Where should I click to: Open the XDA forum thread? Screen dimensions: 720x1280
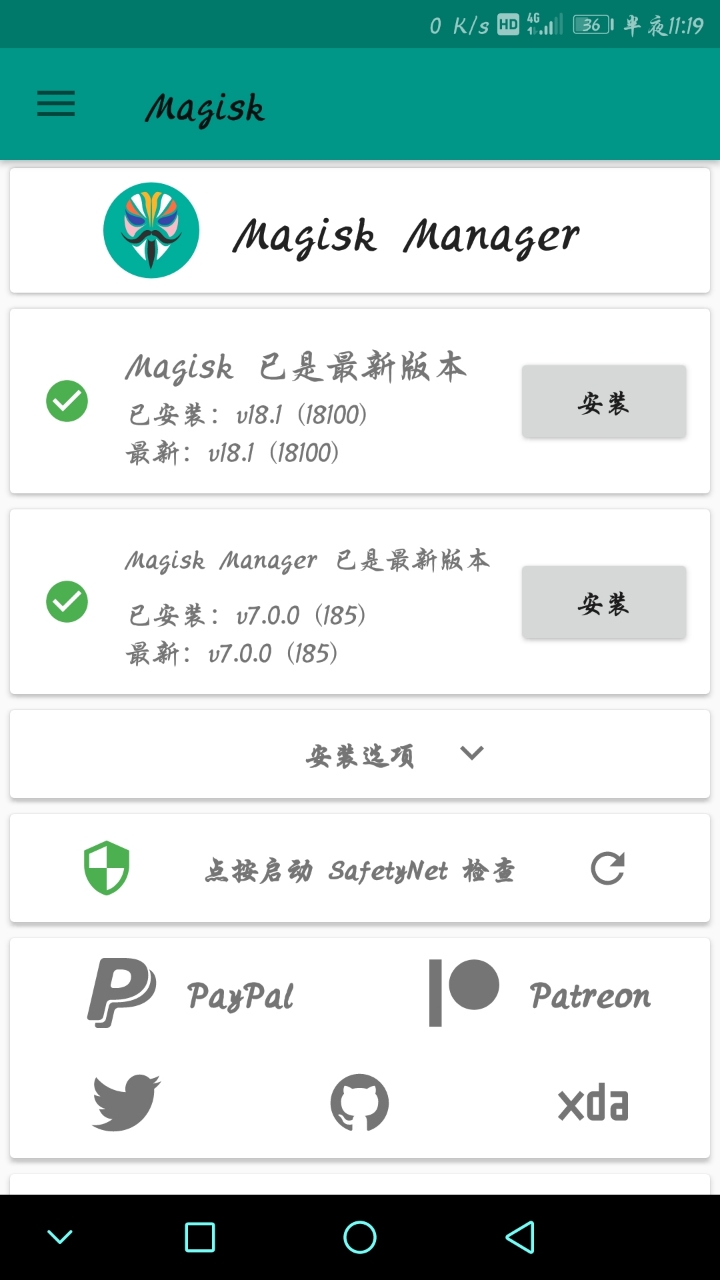pyautogui.click(x=592, y=1102)
